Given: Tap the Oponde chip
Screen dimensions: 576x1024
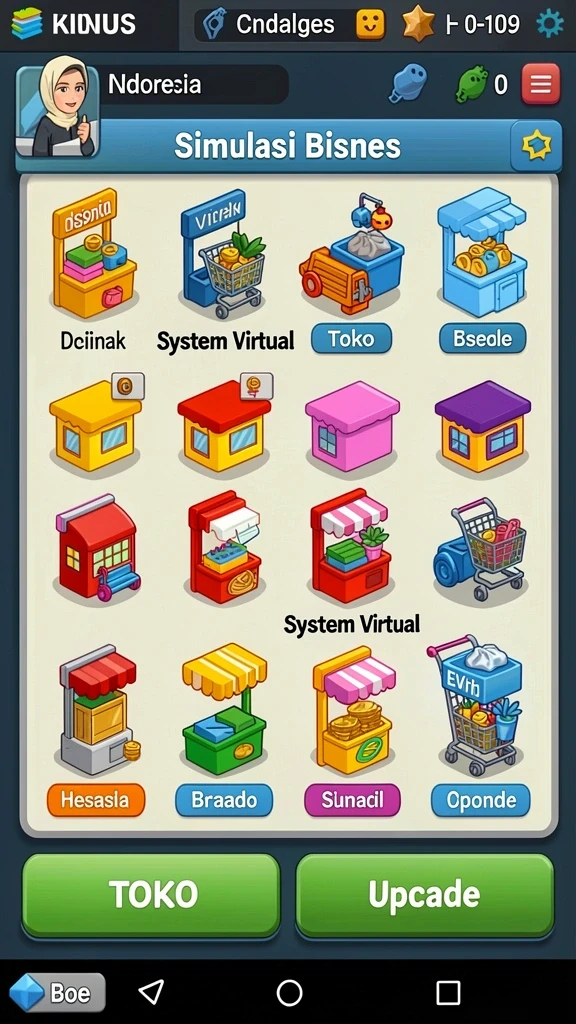Looking at the screenshot, I should click(x=481, y=800).
